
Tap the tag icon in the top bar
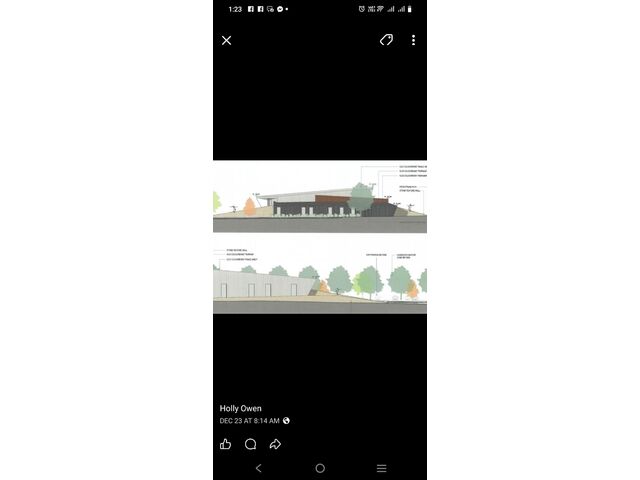pyautogui.click(x=386, y=40)
